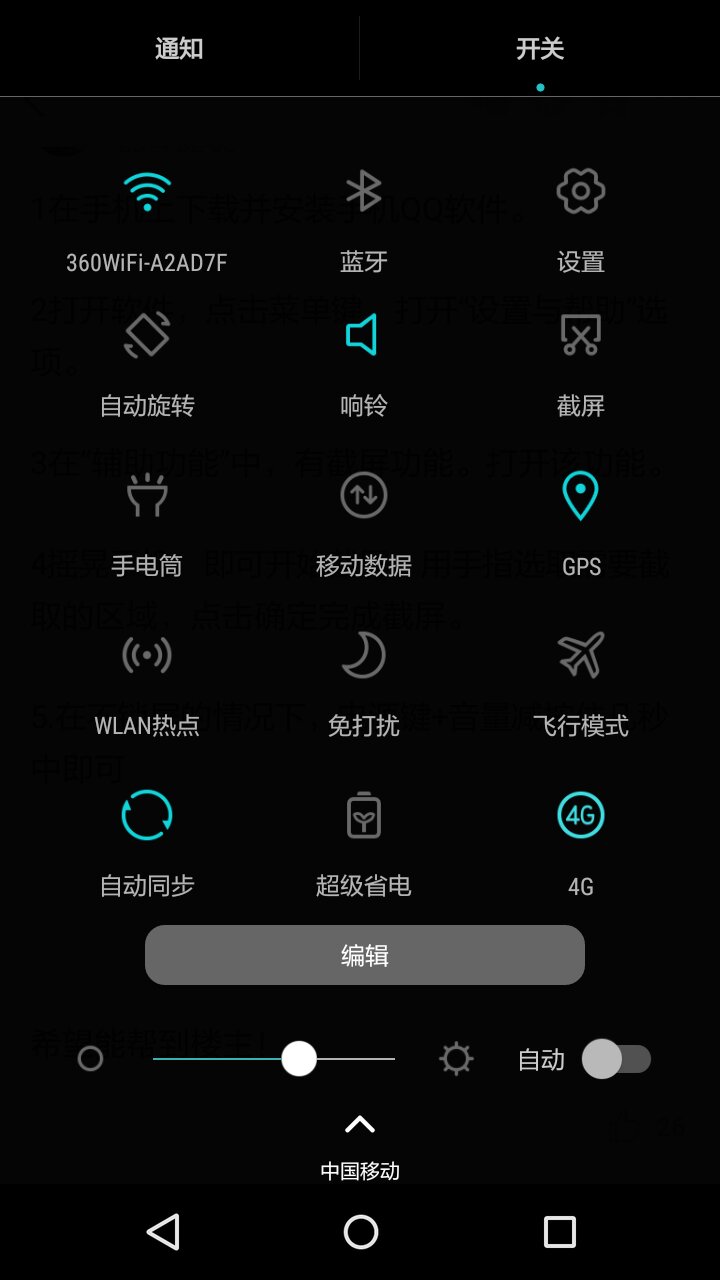Go to the home screen

click(360, 1232)
